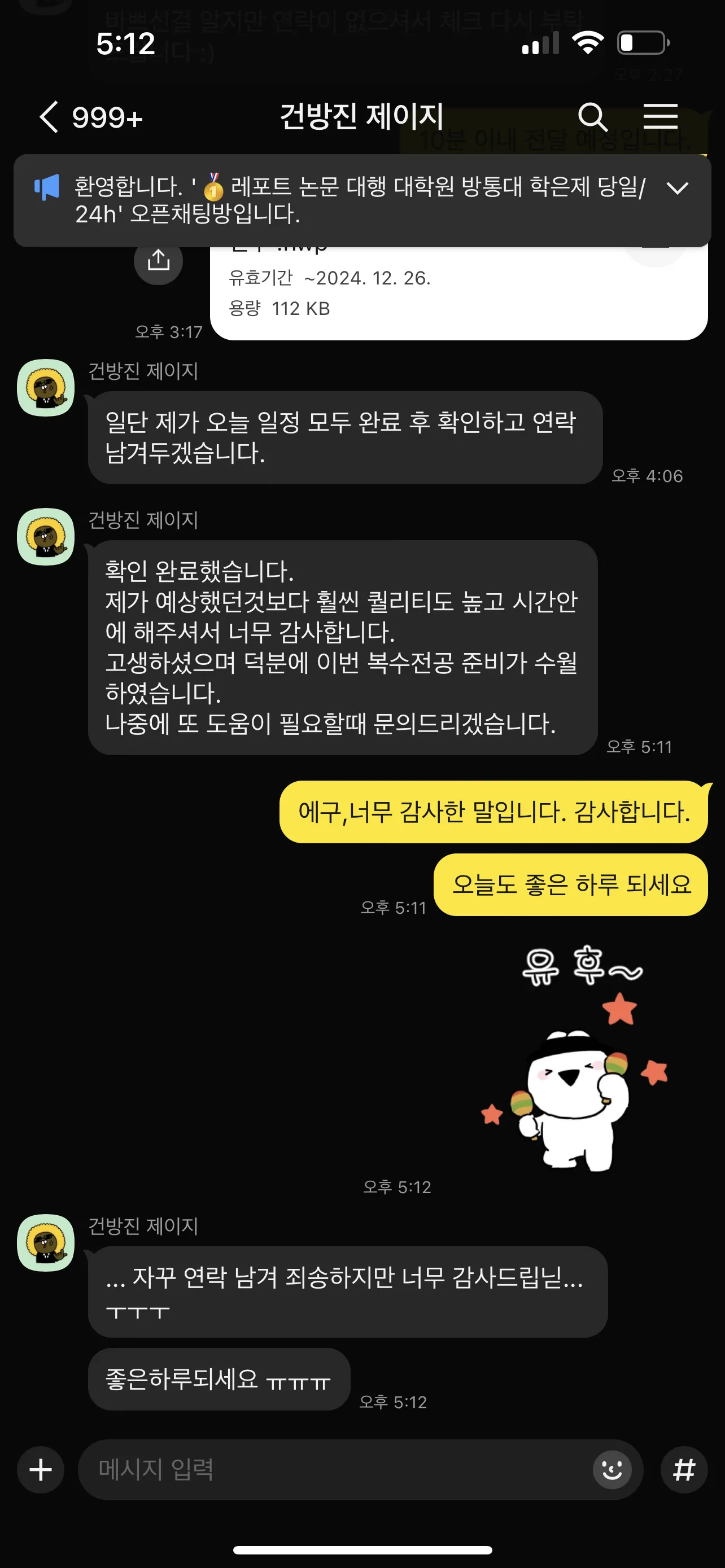Tap the plus attachment icon in the message bar

point(40,1470)
